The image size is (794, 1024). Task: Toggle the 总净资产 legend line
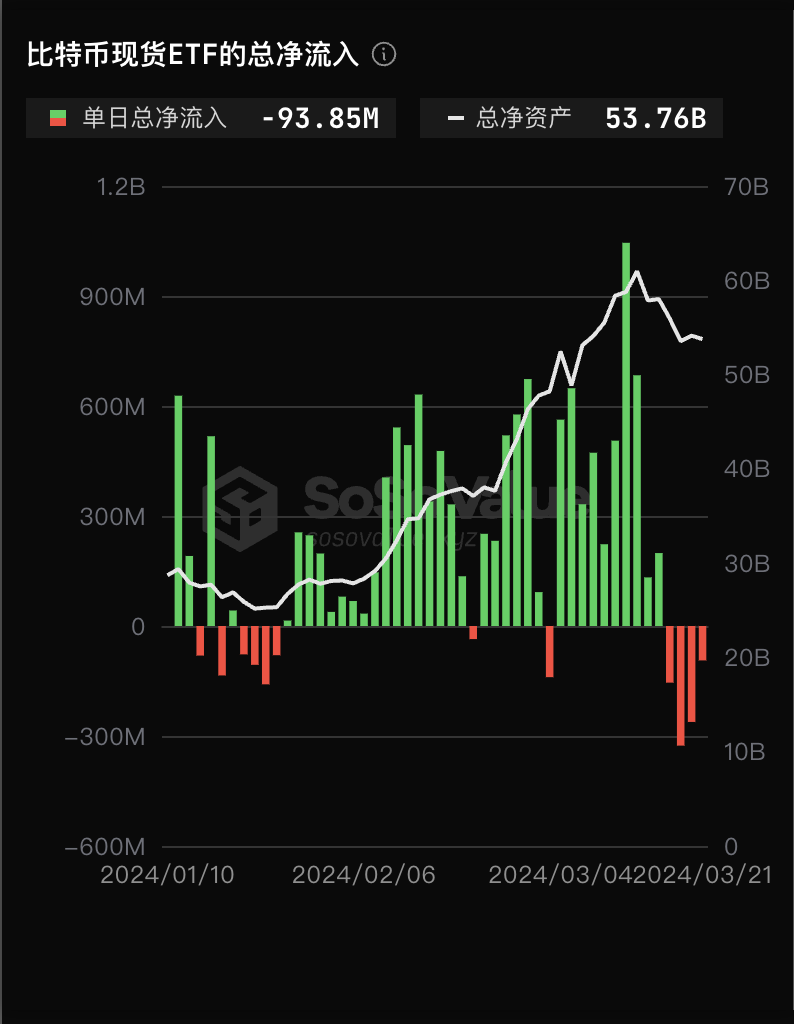pyautogui.click(x=510, y=119)
